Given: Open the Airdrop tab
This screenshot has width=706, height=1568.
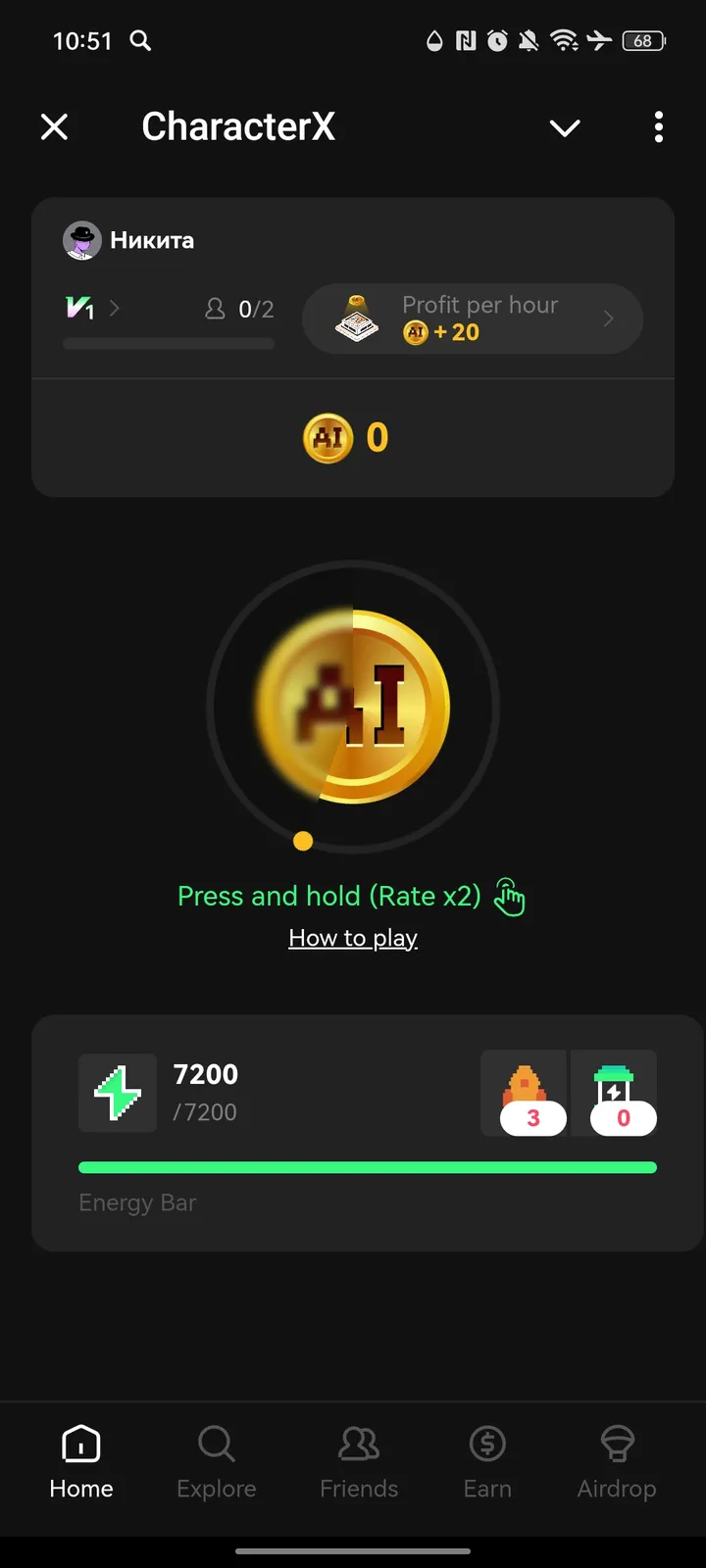Looking at the screenshot, I should click(617, 1461).
